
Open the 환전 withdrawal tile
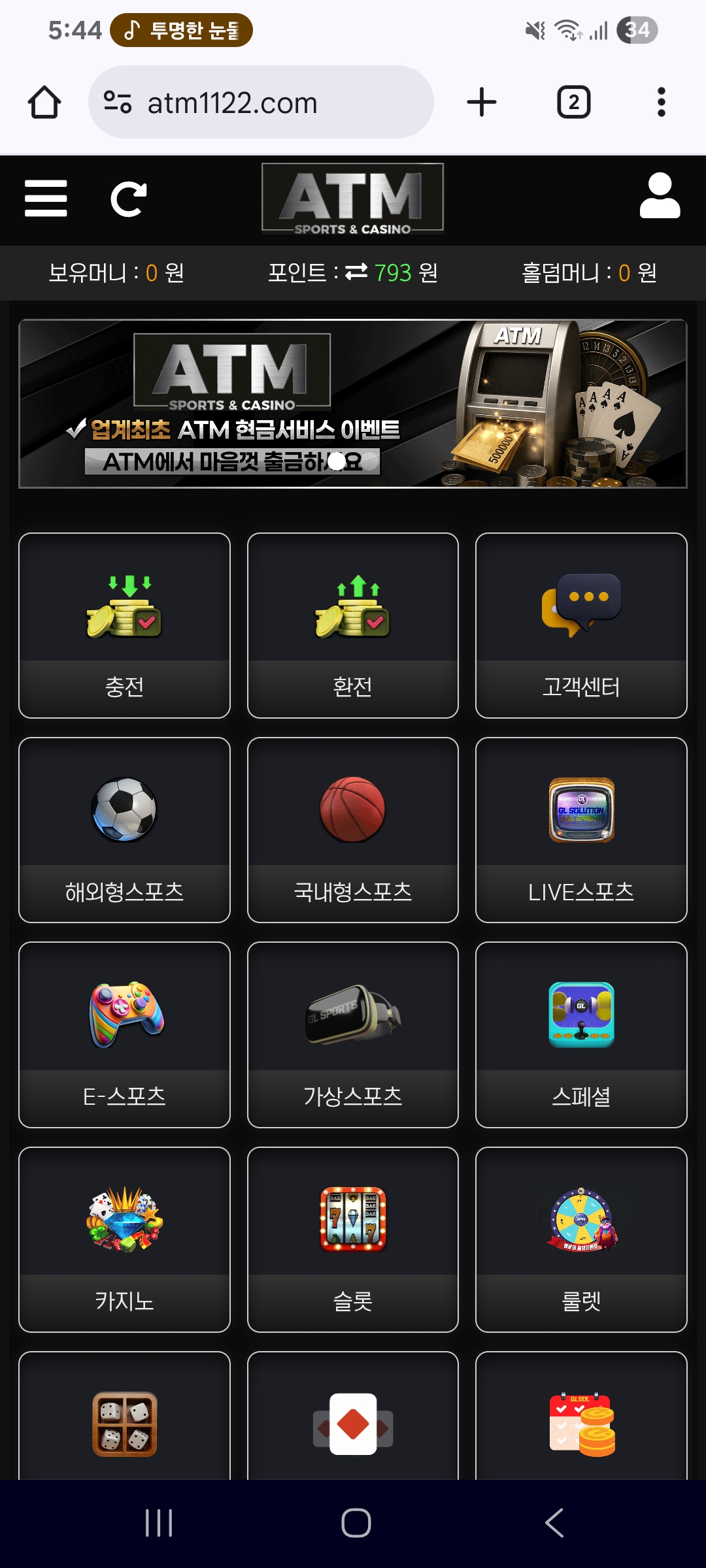click(x=353, y=625)
